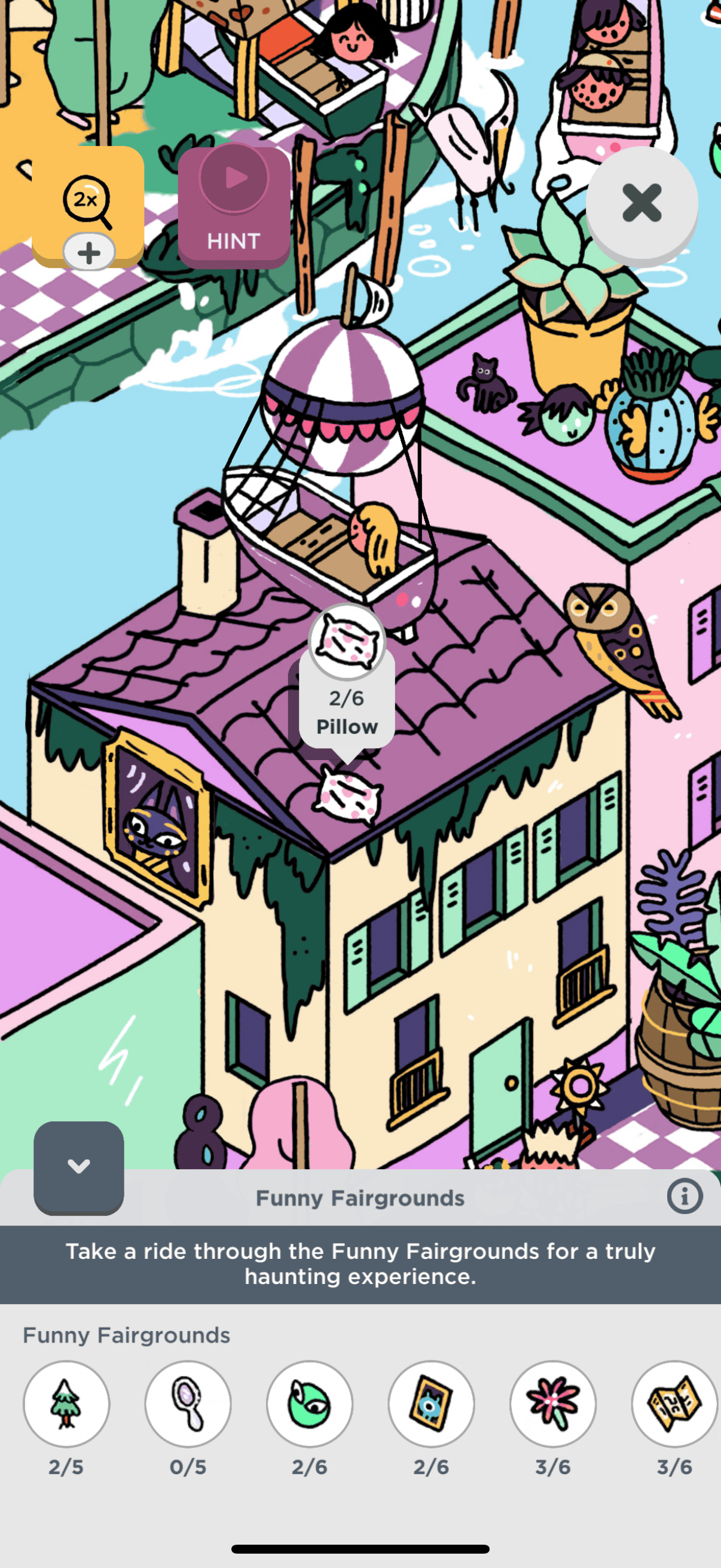Collapse the panel with down chevron

tap(78, 1167)
